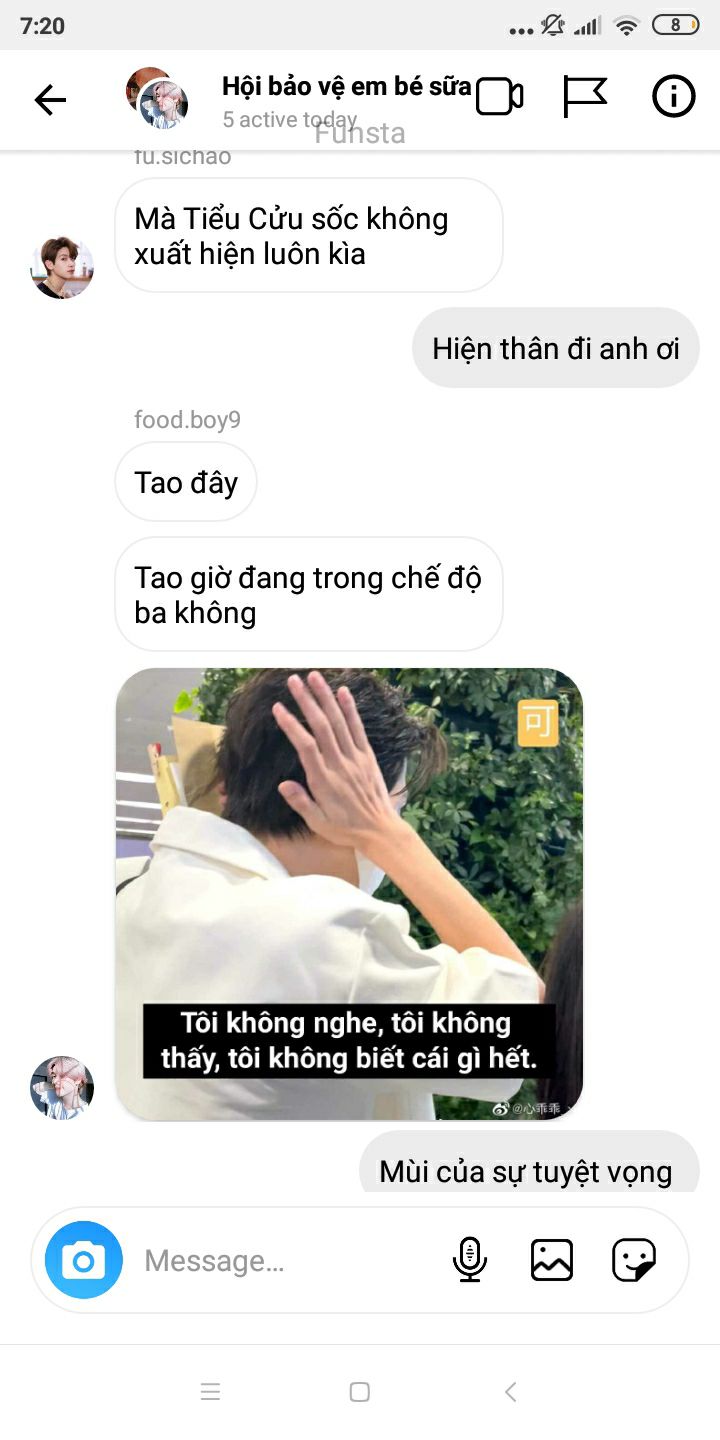Open the photo gallery picker
Viewport: 720px width, 1440px height.
point(552,1260)
